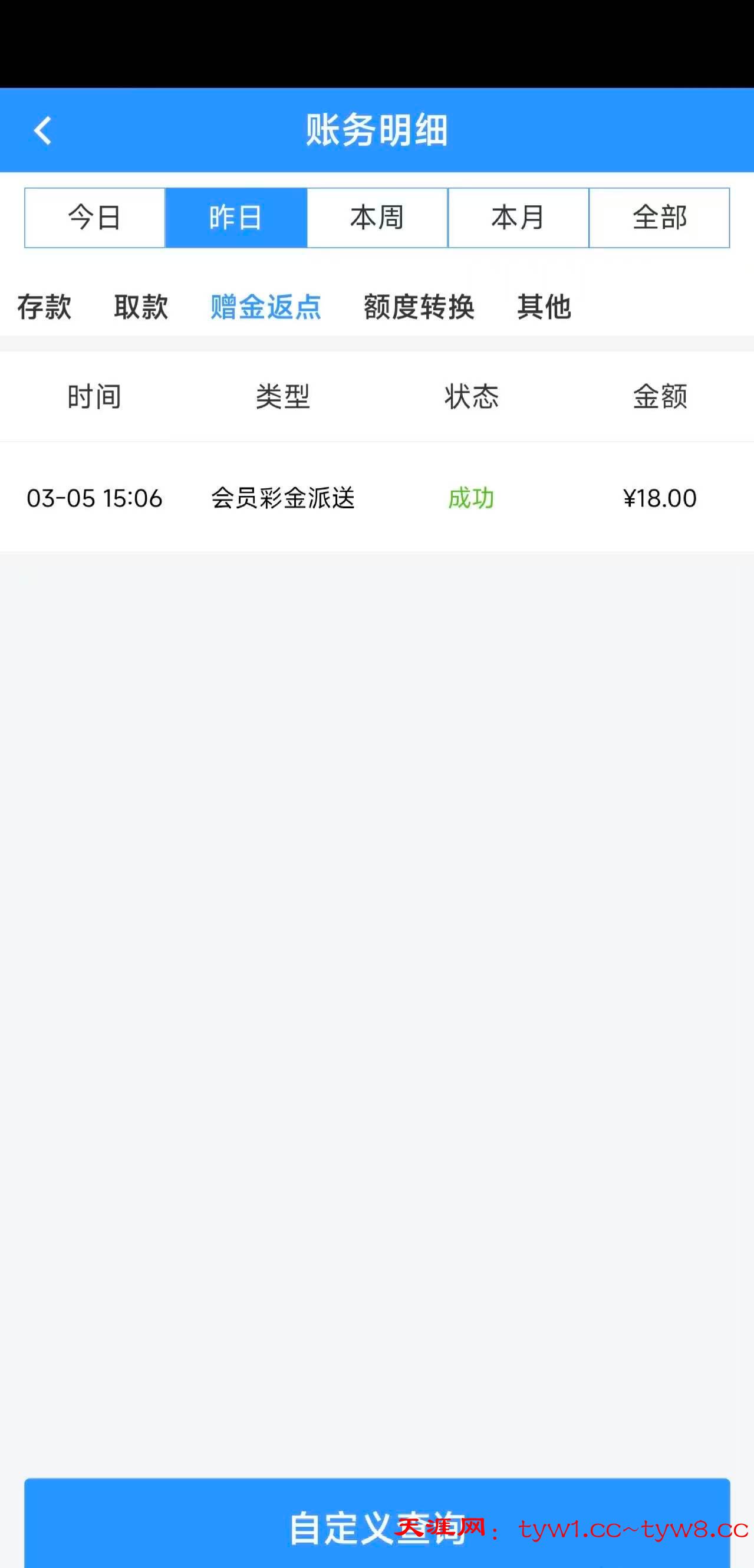Go back using the top-left arrow
This screenshot has height=1568, width=754.
[42, 130]
